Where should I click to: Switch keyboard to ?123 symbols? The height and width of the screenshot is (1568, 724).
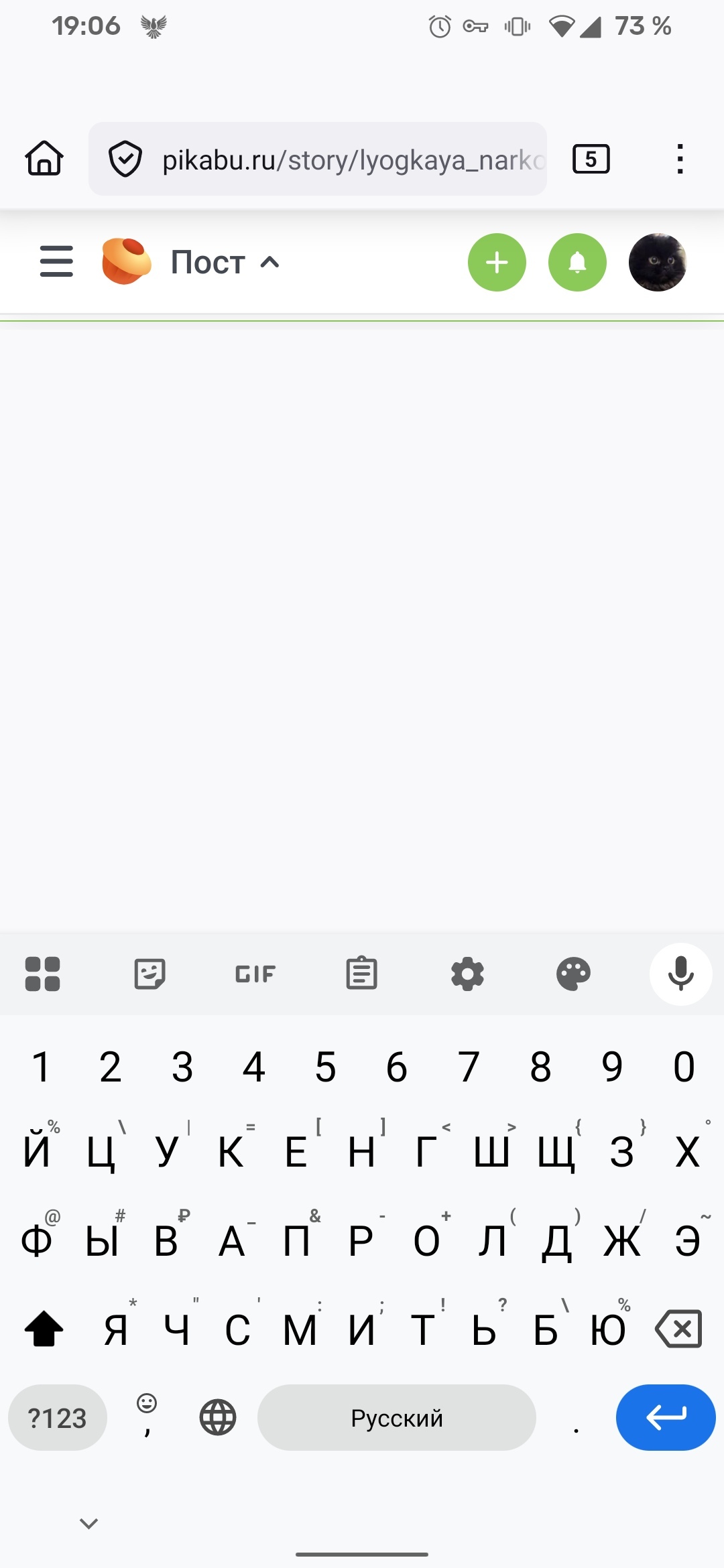click(x=58, y=1418)
